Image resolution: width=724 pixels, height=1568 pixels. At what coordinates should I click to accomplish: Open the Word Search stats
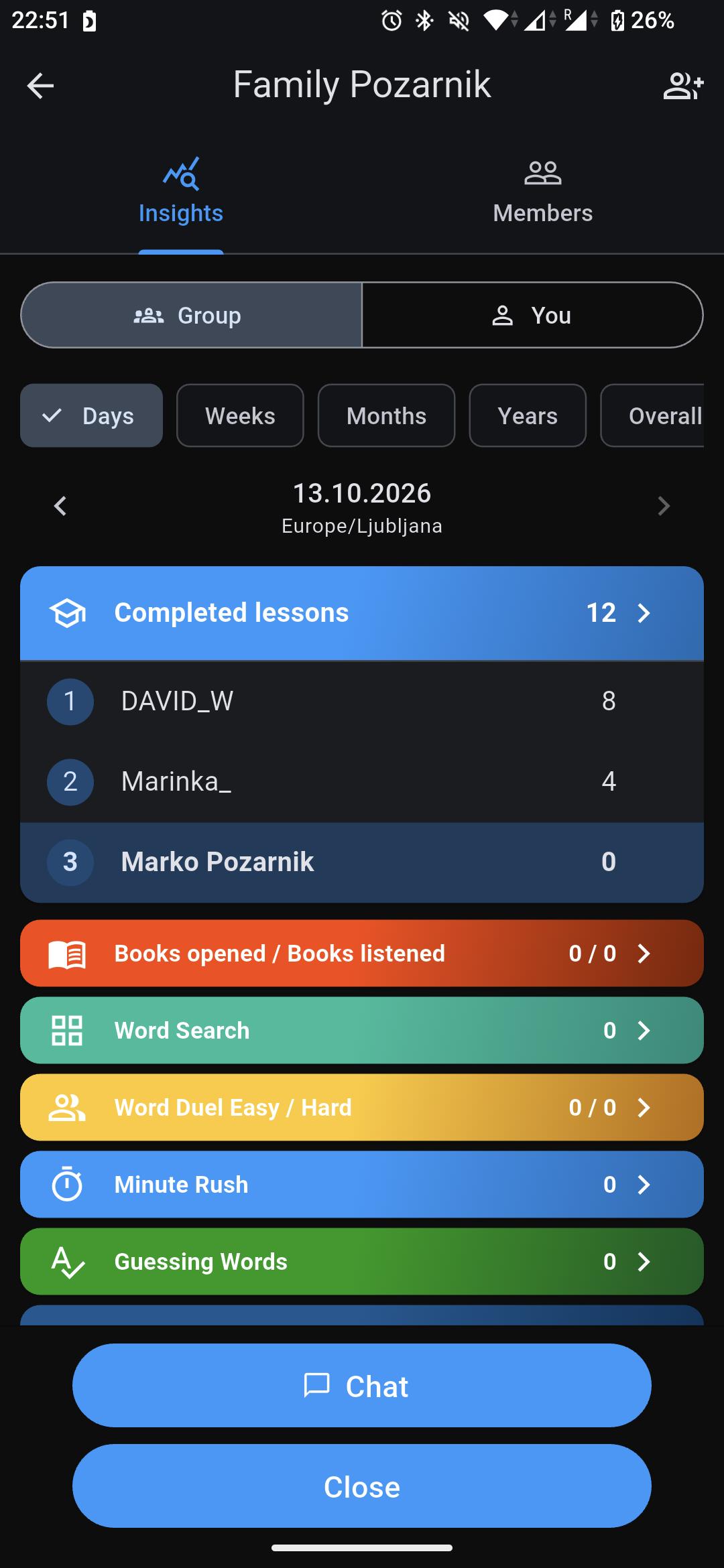[x=362, y=1030]
